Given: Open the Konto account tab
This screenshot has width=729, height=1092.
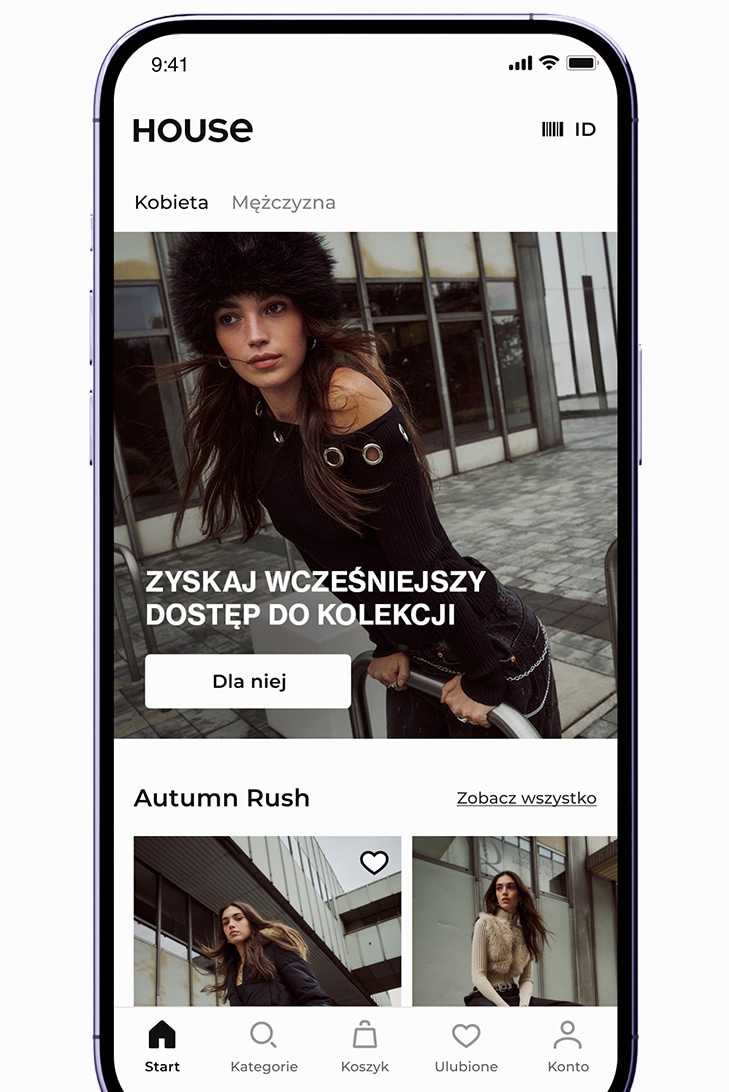Looking at the screenshot, I should click(568, 1047).
